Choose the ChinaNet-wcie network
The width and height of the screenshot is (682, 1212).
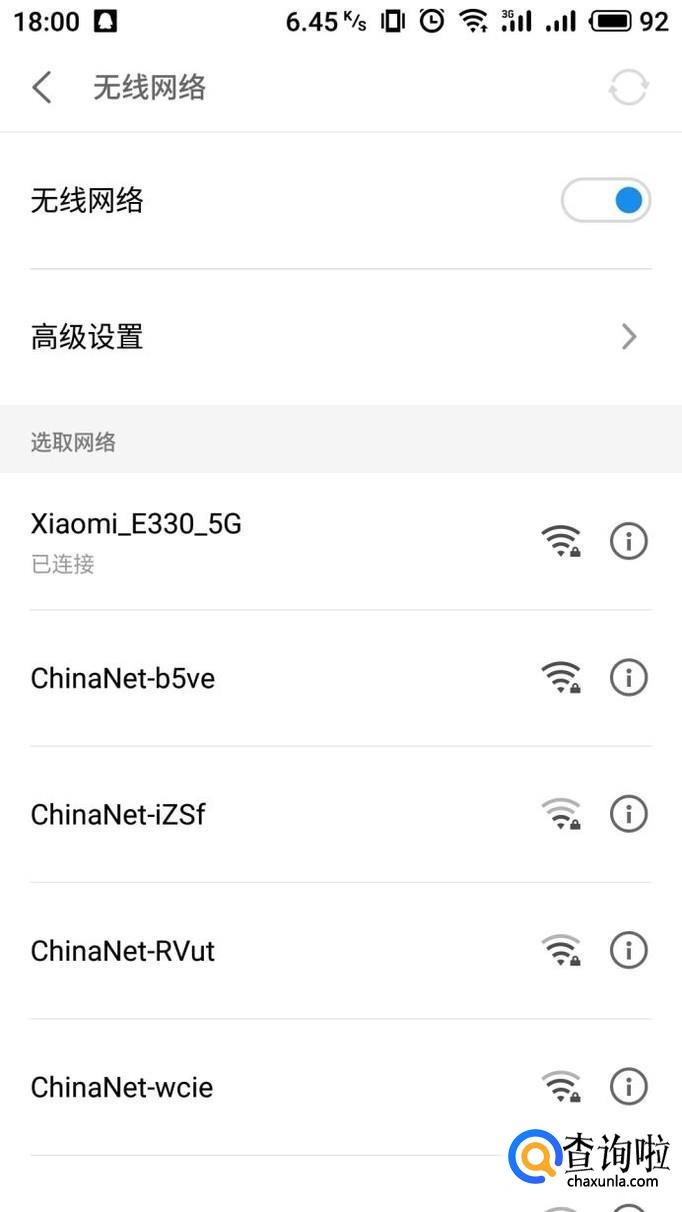250,1087
